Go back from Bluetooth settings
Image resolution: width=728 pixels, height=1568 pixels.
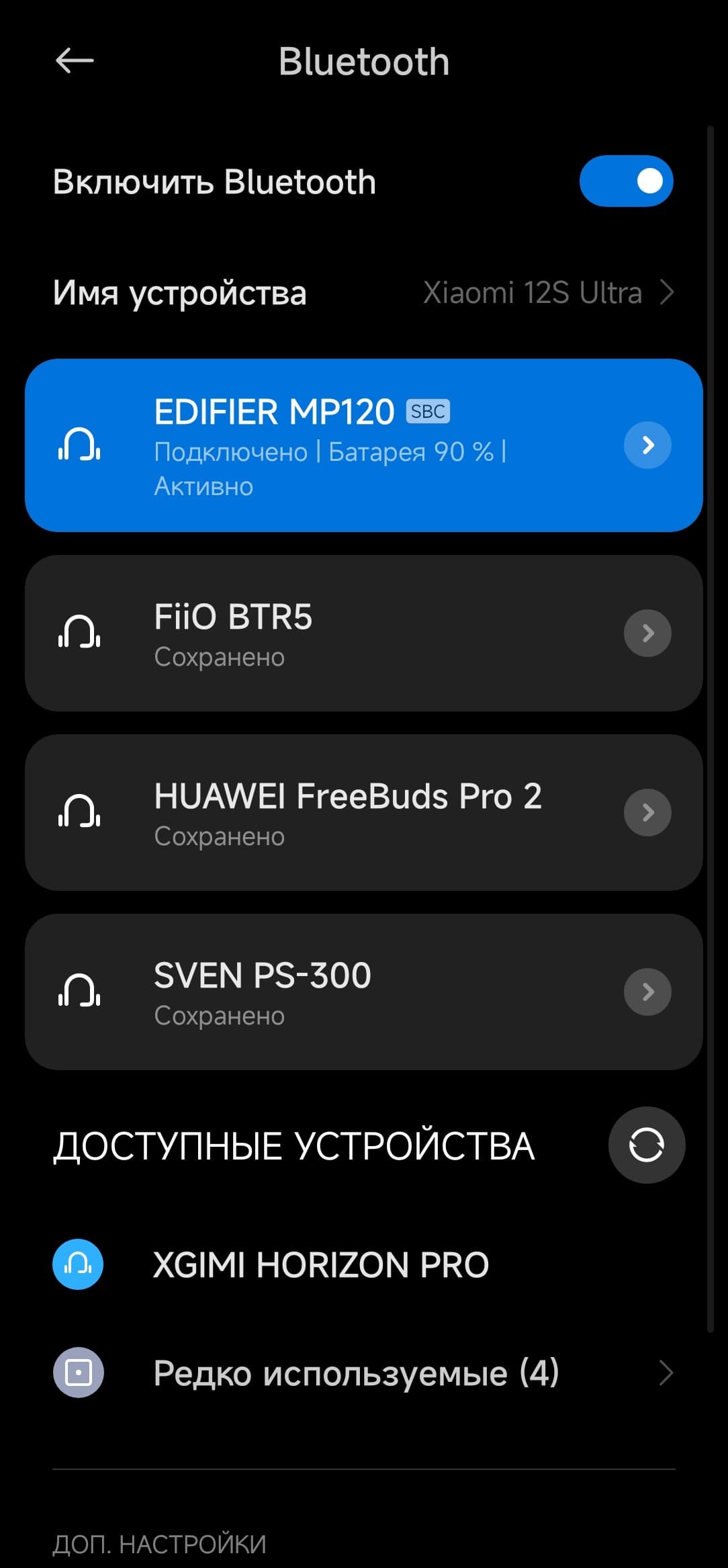click(74, 61)
